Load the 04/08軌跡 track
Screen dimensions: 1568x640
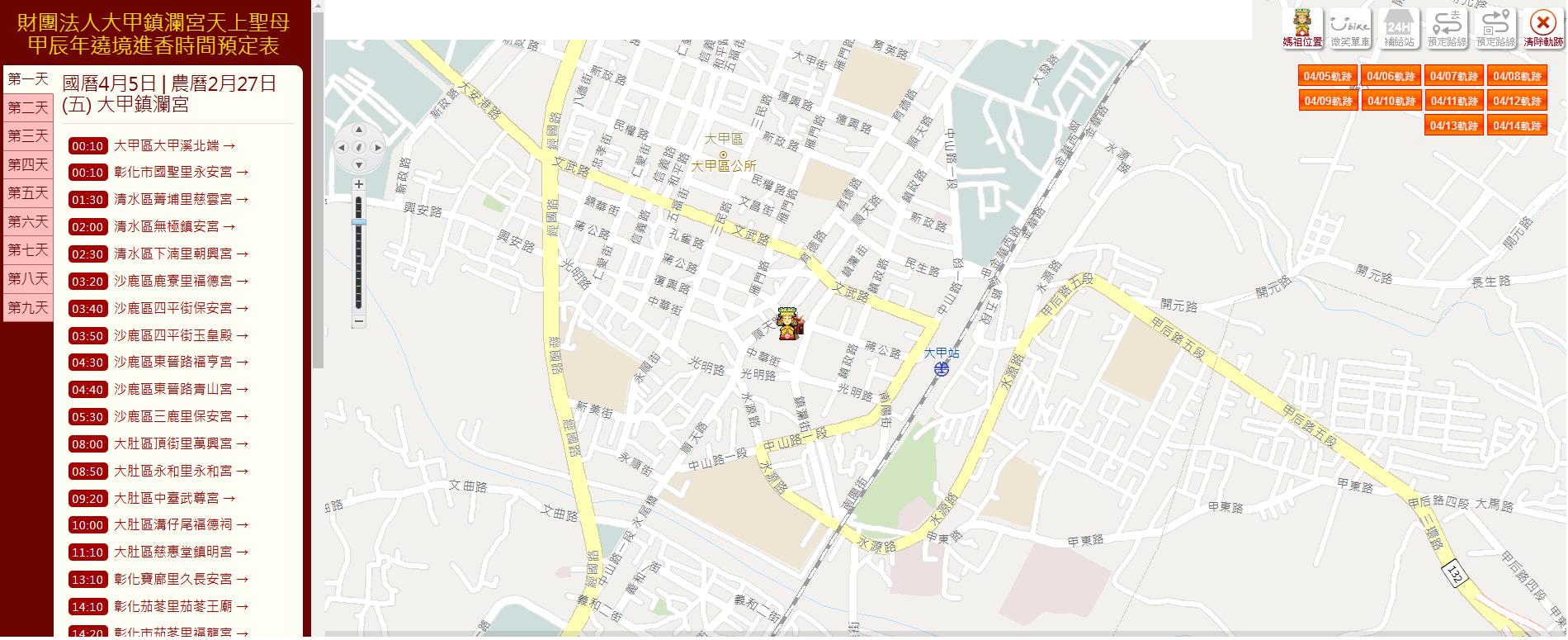coord(1517,76)
